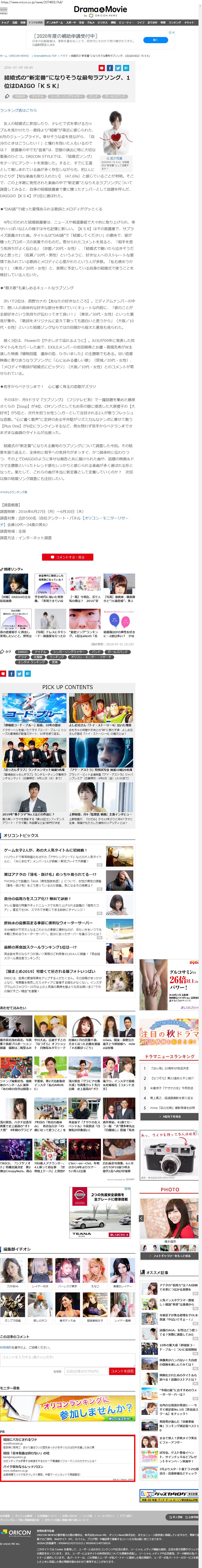Read the ゲーム女子2人が topic article
Screen dimensions: 202x1568
(51, 850)
